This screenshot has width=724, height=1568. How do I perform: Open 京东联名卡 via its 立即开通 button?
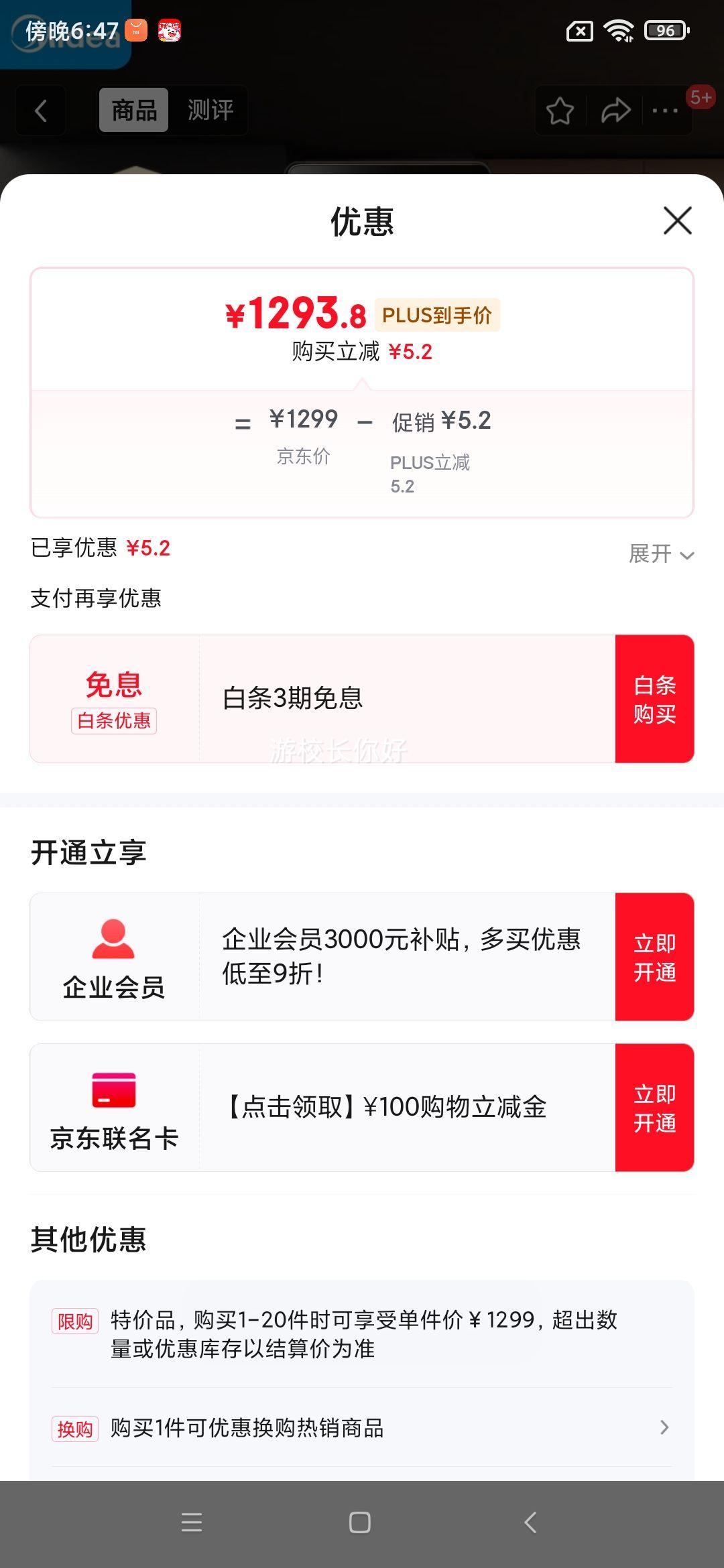click(x=654, y=1108)
